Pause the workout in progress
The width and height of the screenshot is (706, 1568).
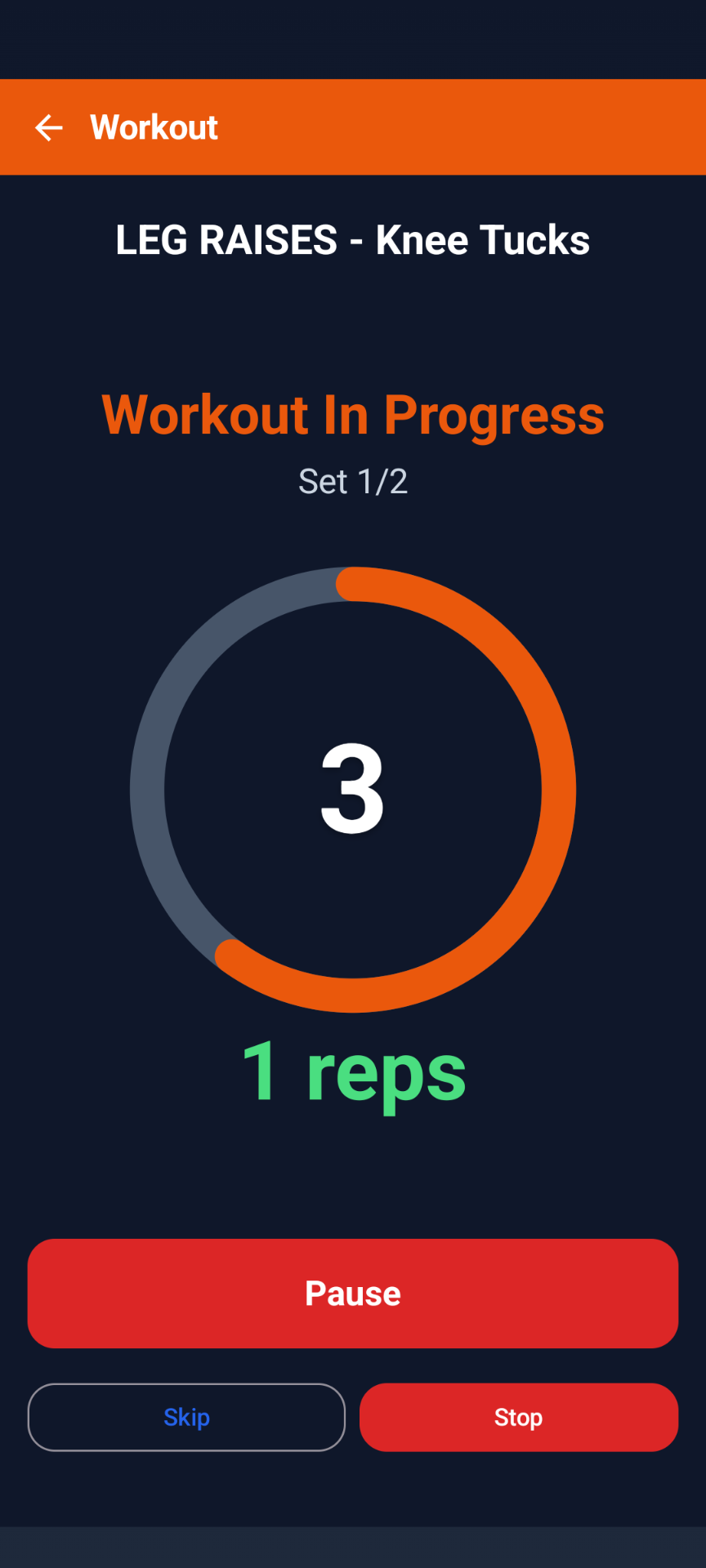point(353,1293)
